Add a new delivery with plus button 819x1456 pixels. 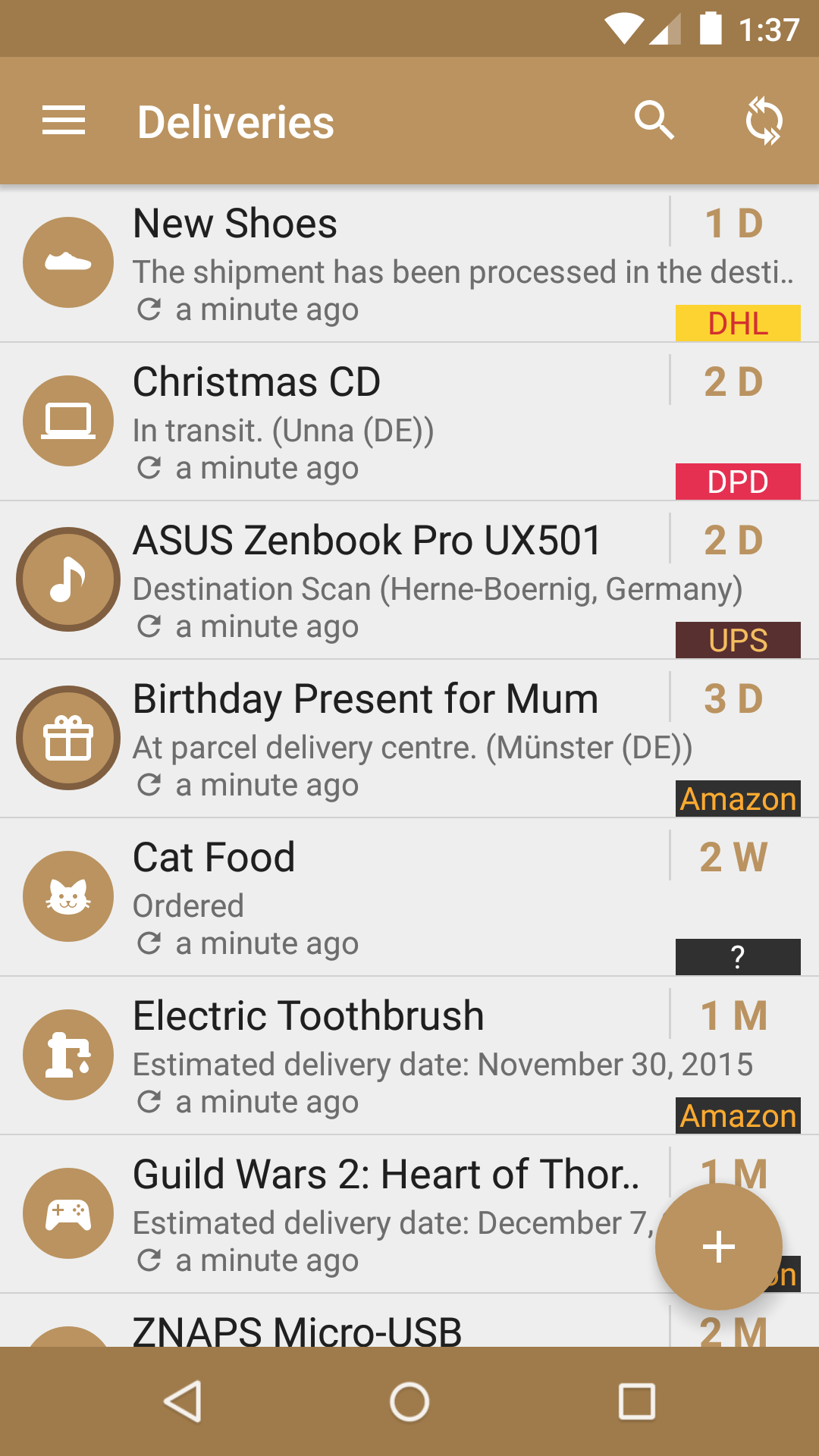click(x=718, y=1247)
